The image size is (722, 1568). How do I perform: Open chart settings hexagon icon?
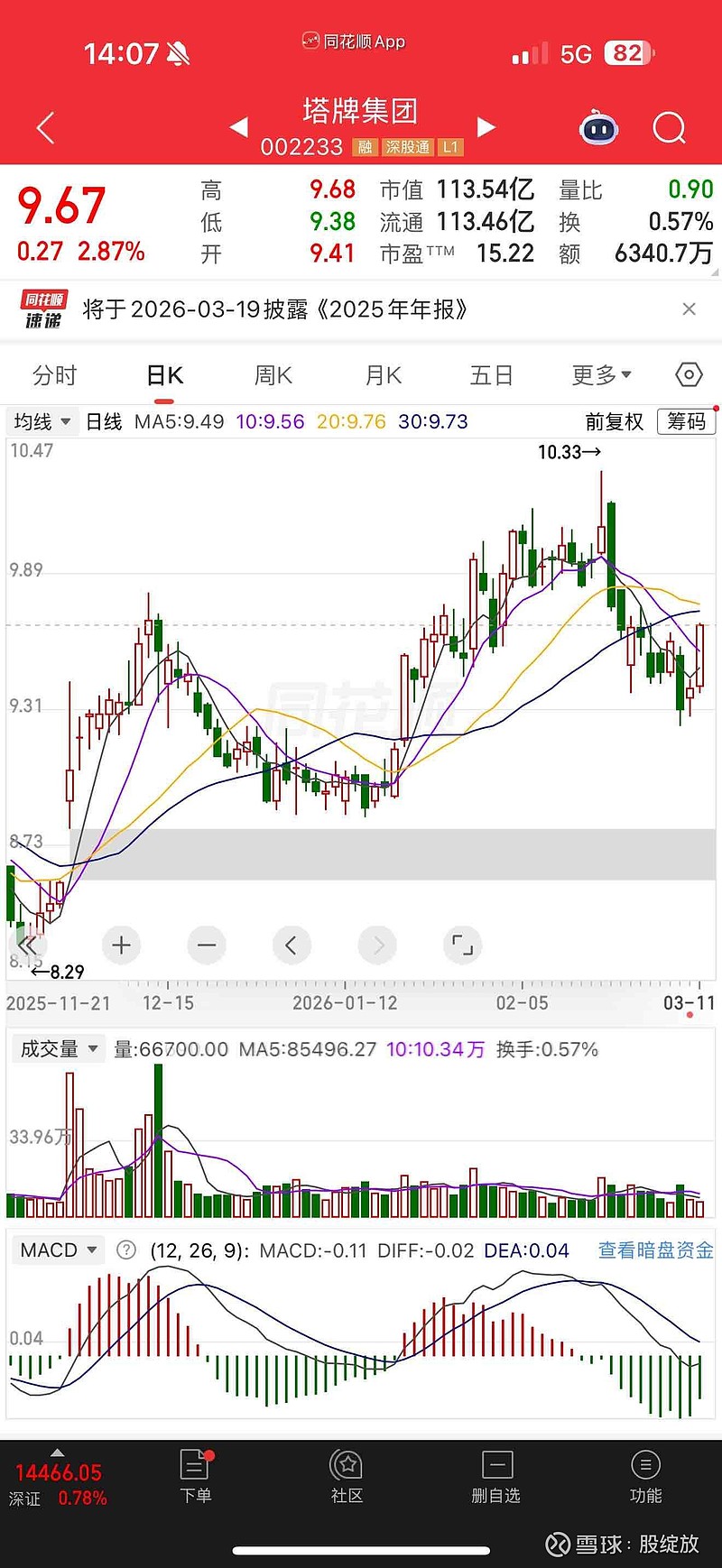(x=689, y=374)
